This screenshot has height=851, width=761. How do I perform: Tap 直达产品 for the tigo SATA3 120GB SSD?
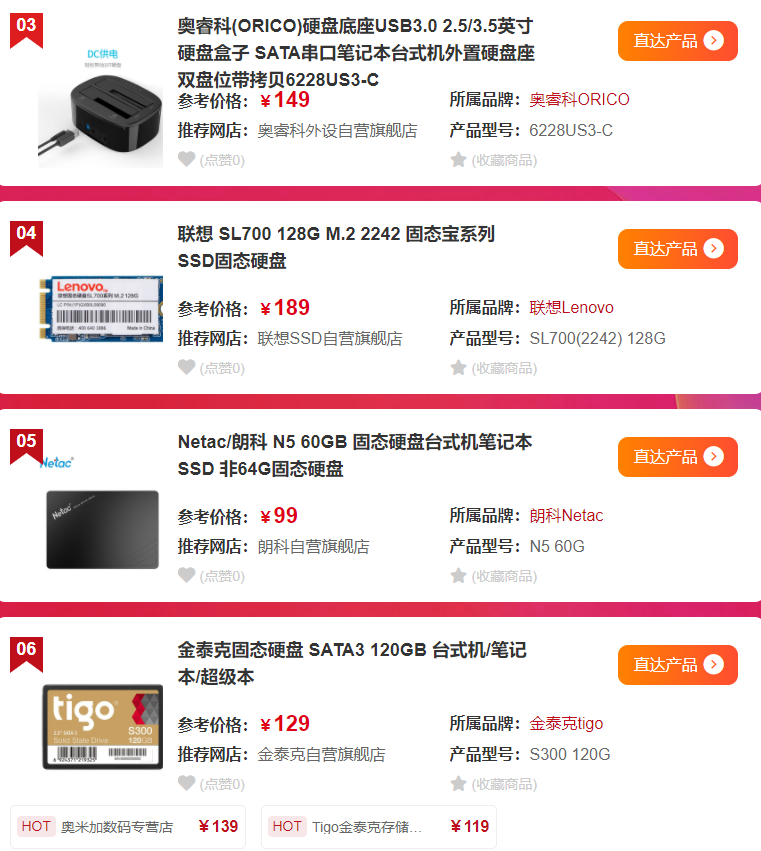(x=677, y=665)
